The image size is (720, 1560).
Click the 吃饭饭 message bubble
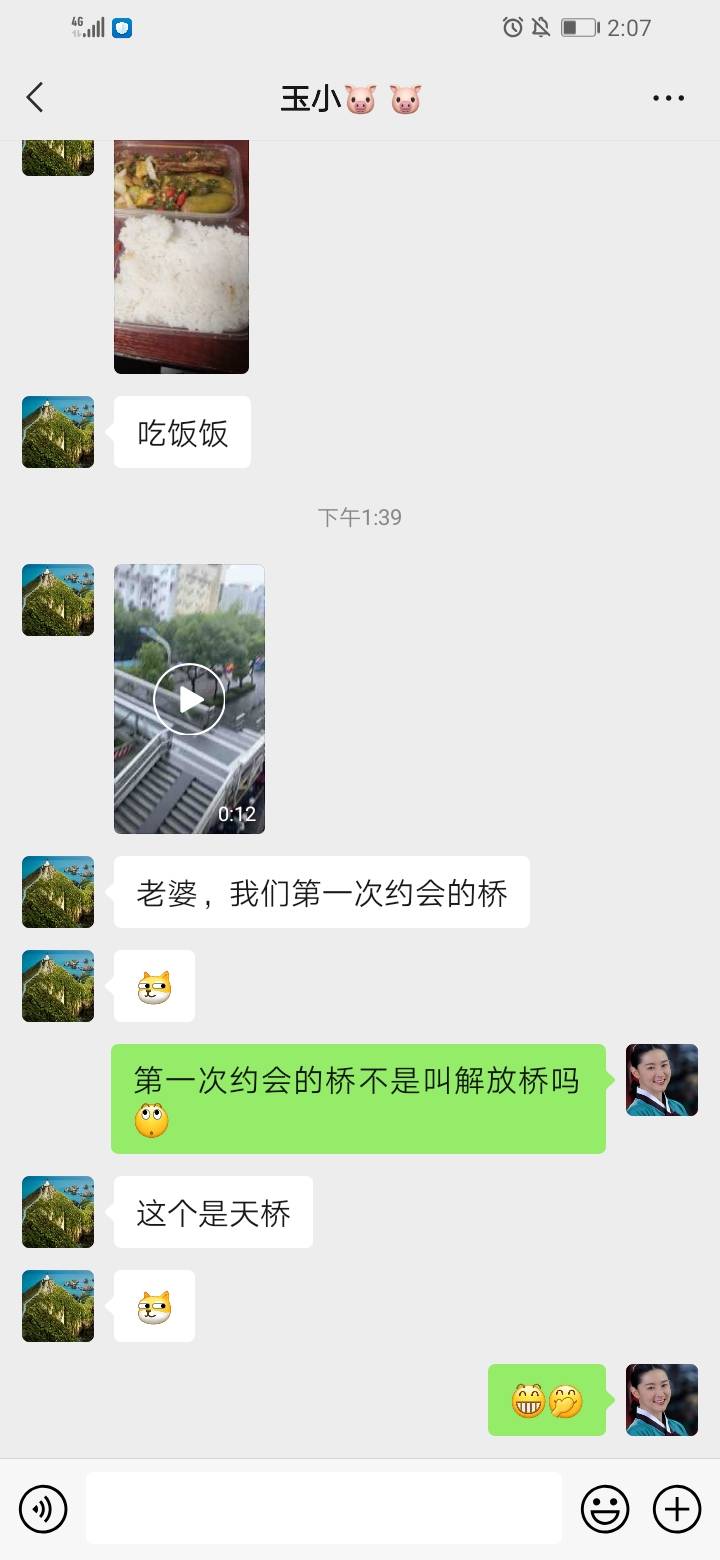click(182, 431)
